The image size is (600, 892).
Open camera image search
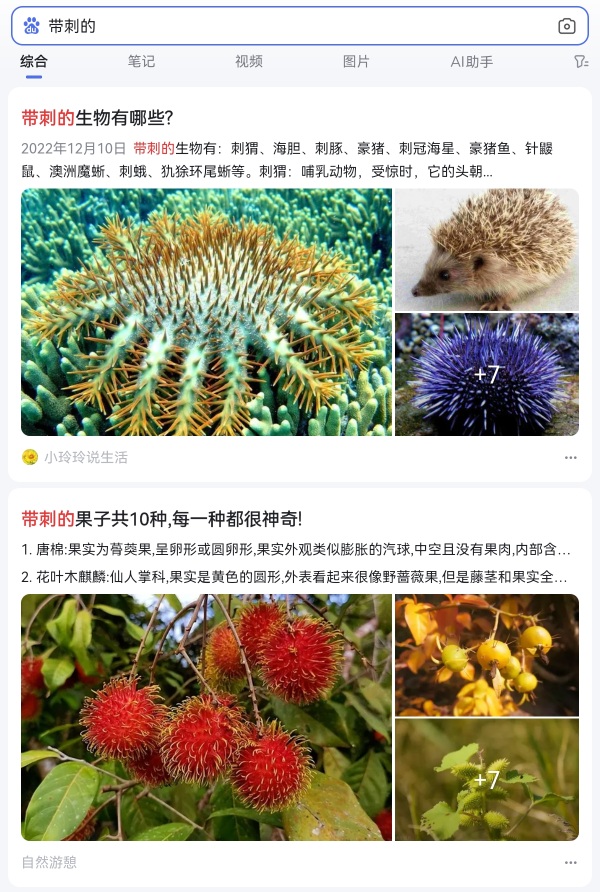[567, 26]
